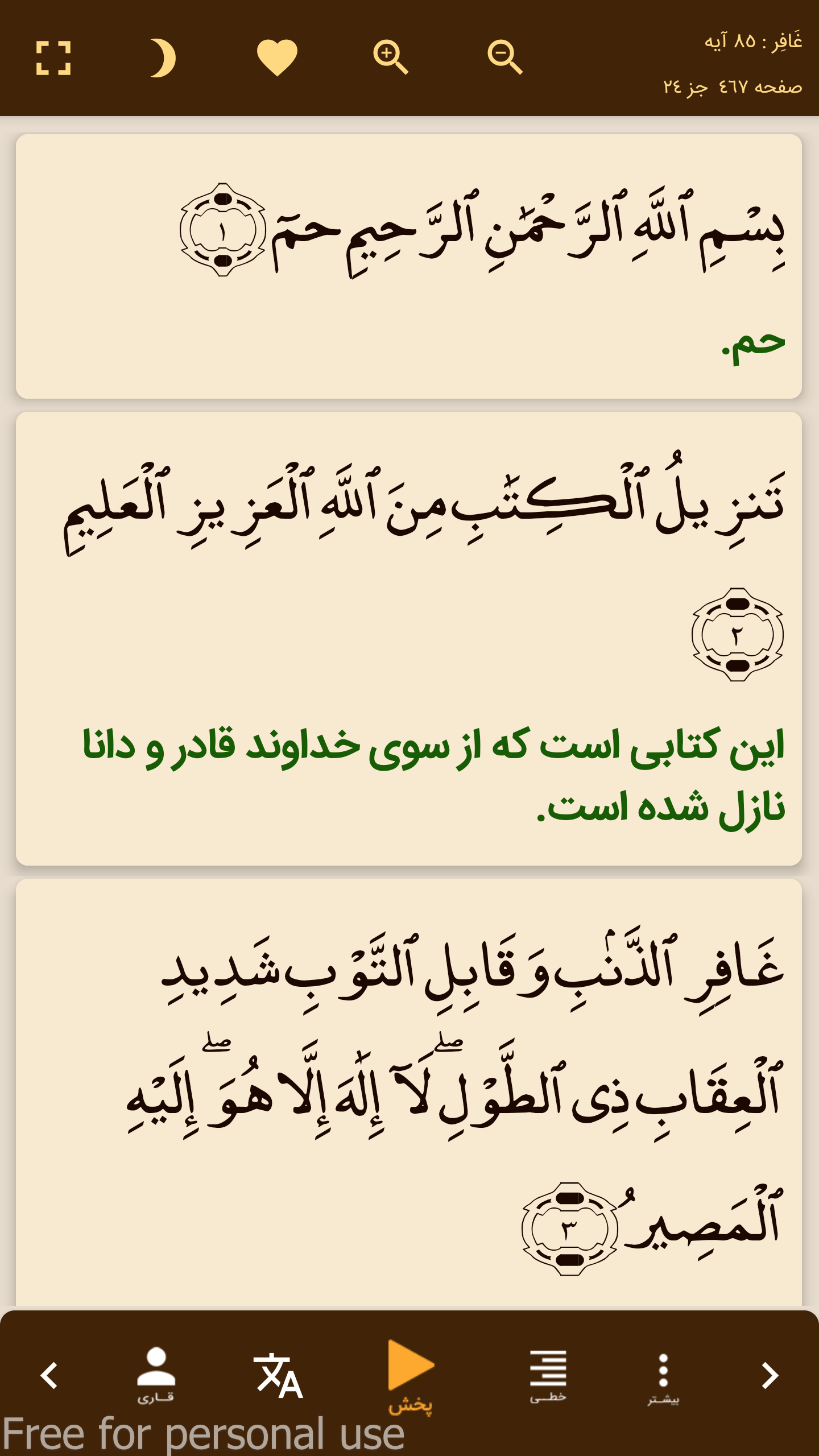Play the recitation (پخش)

click(410, 1375)
